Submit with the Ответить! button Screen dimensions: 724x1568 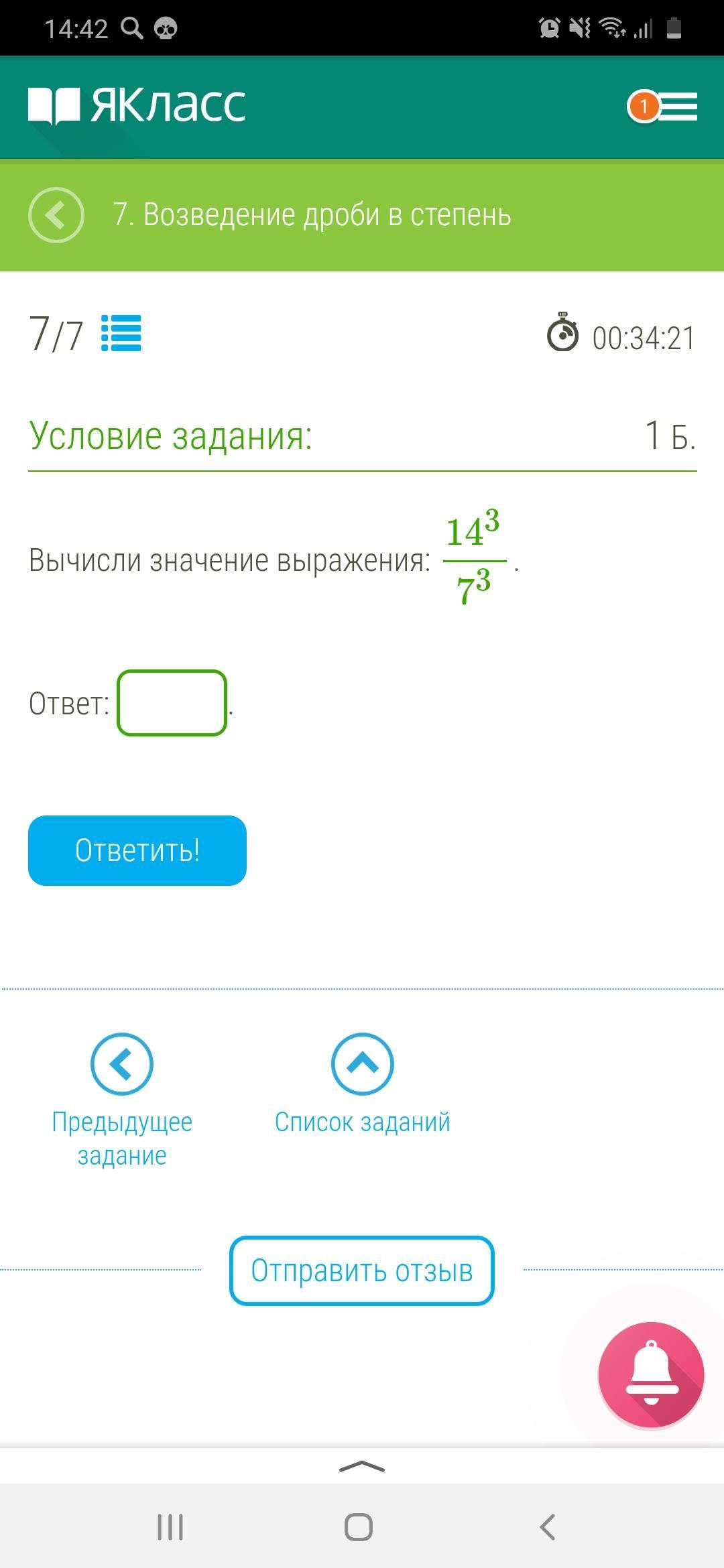click(137, 850)
